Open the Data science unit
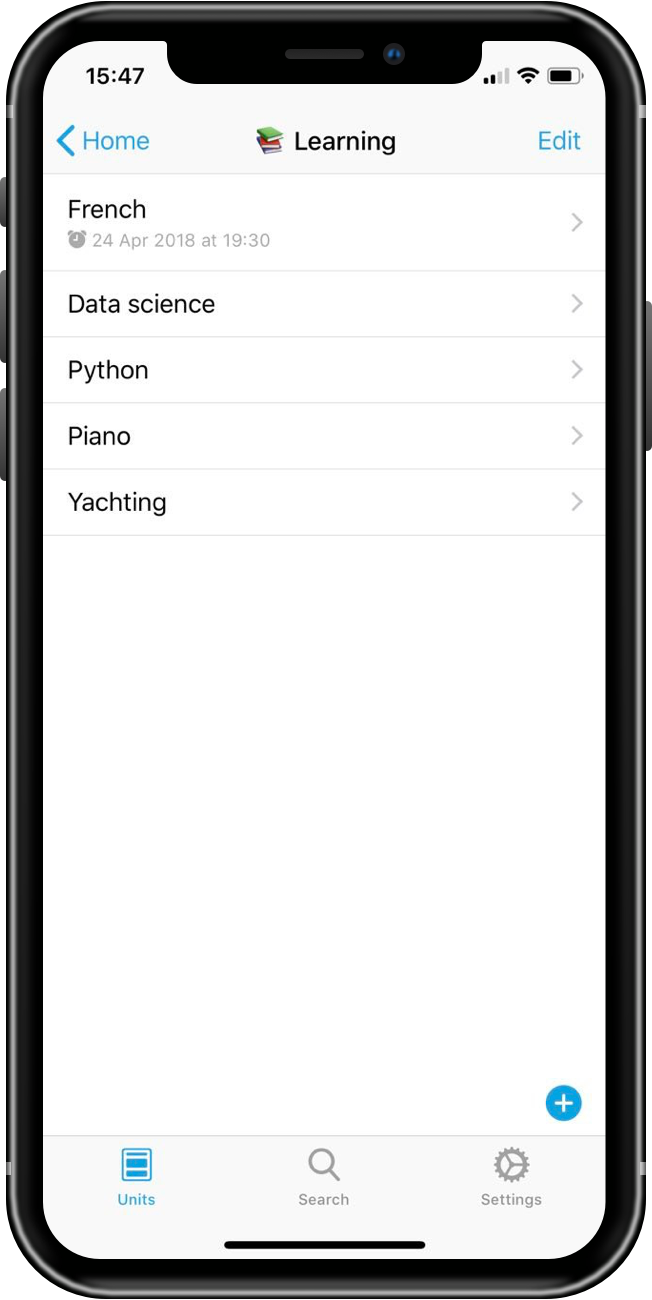Screen dimensions: 652x1300 coord(324,304)
